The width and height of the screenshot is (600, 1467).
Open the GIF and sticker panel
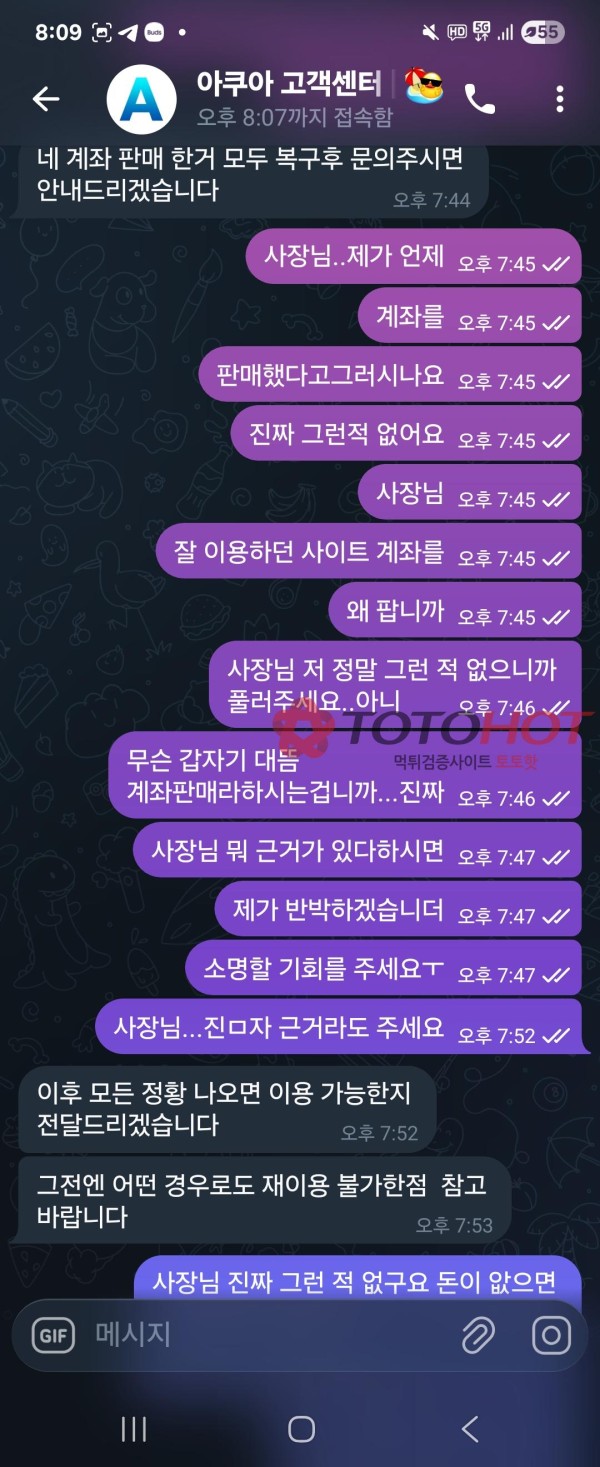[53, 1335]
